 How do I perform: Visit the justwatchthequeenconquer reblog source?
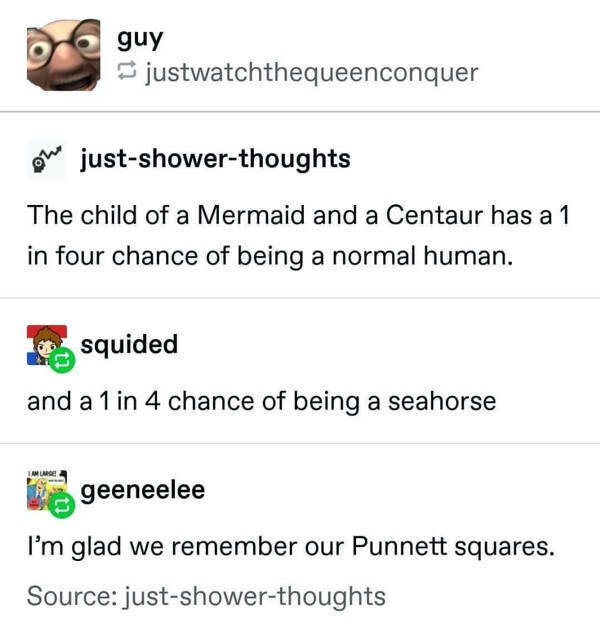[311, 73]
